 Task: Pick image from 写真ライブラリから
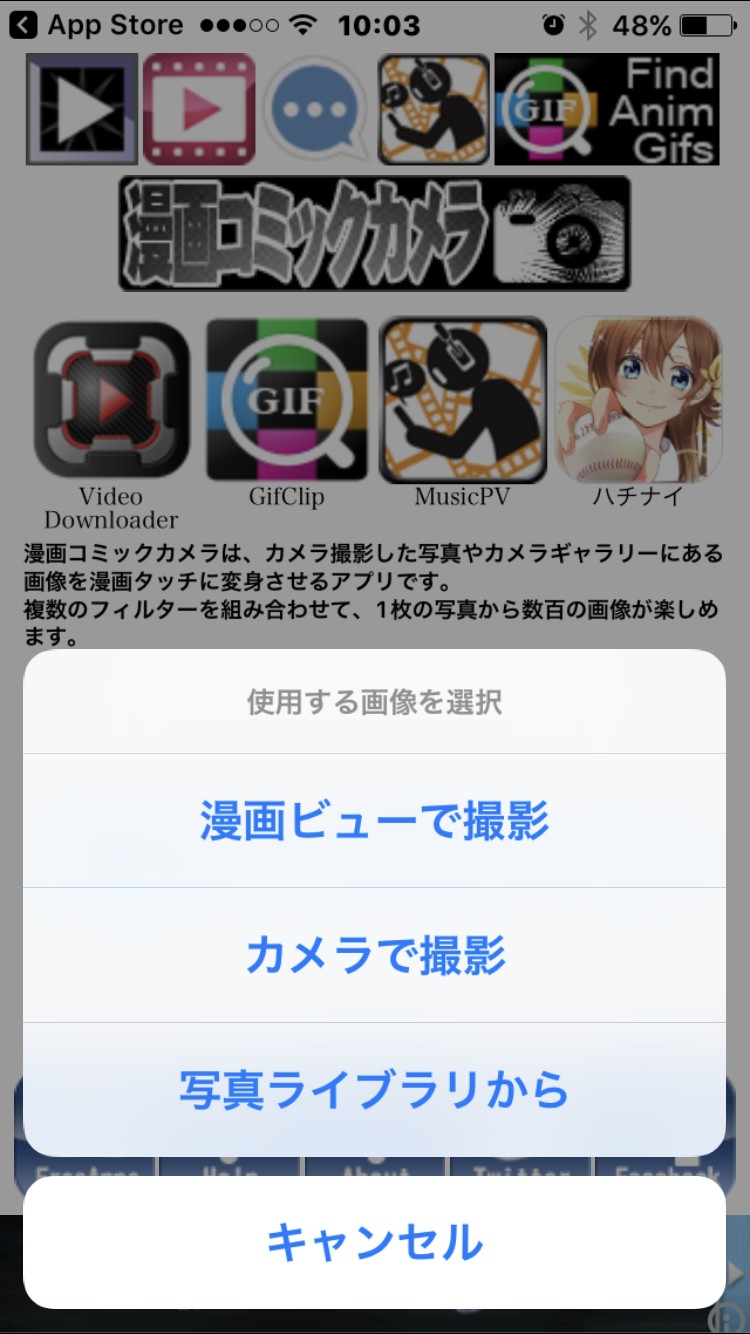point(374,1089)
